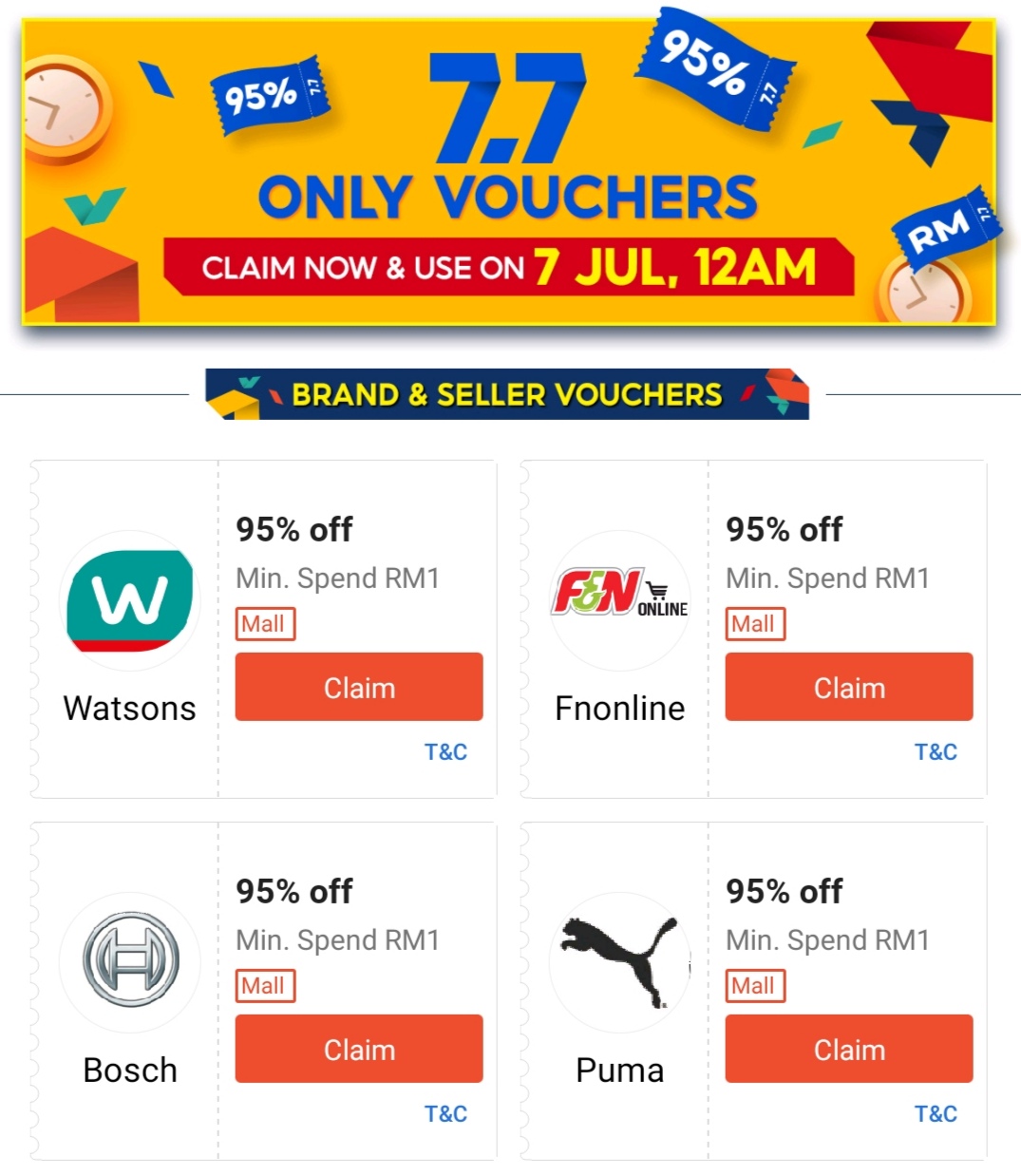Claim the Bosch 95% off voucher

tap(359, 1049)
